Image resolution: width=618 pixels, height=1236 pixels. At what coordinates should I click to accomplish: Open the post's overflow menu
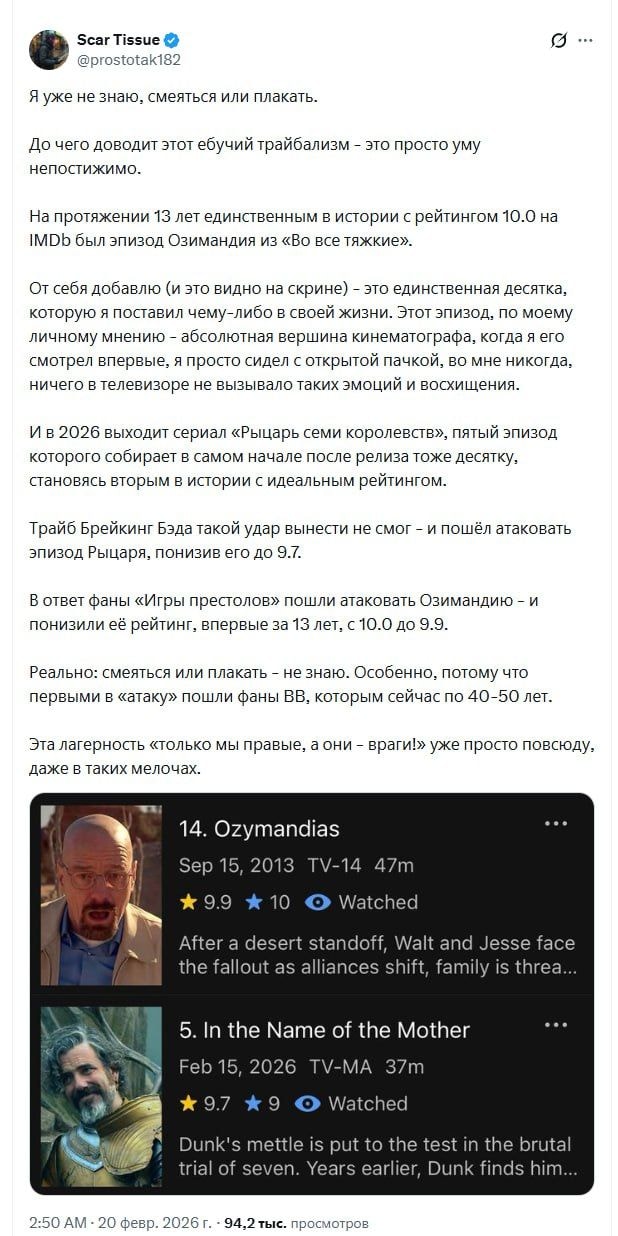pyautogui.click(x=586, y=41)
